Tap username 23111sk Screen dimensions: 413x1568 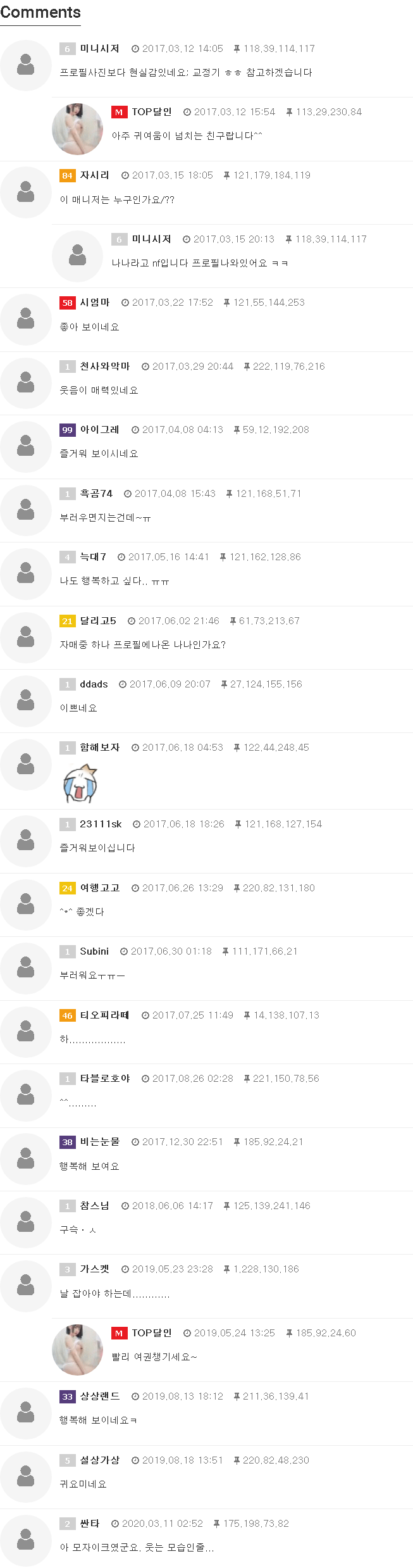point(101,824)
